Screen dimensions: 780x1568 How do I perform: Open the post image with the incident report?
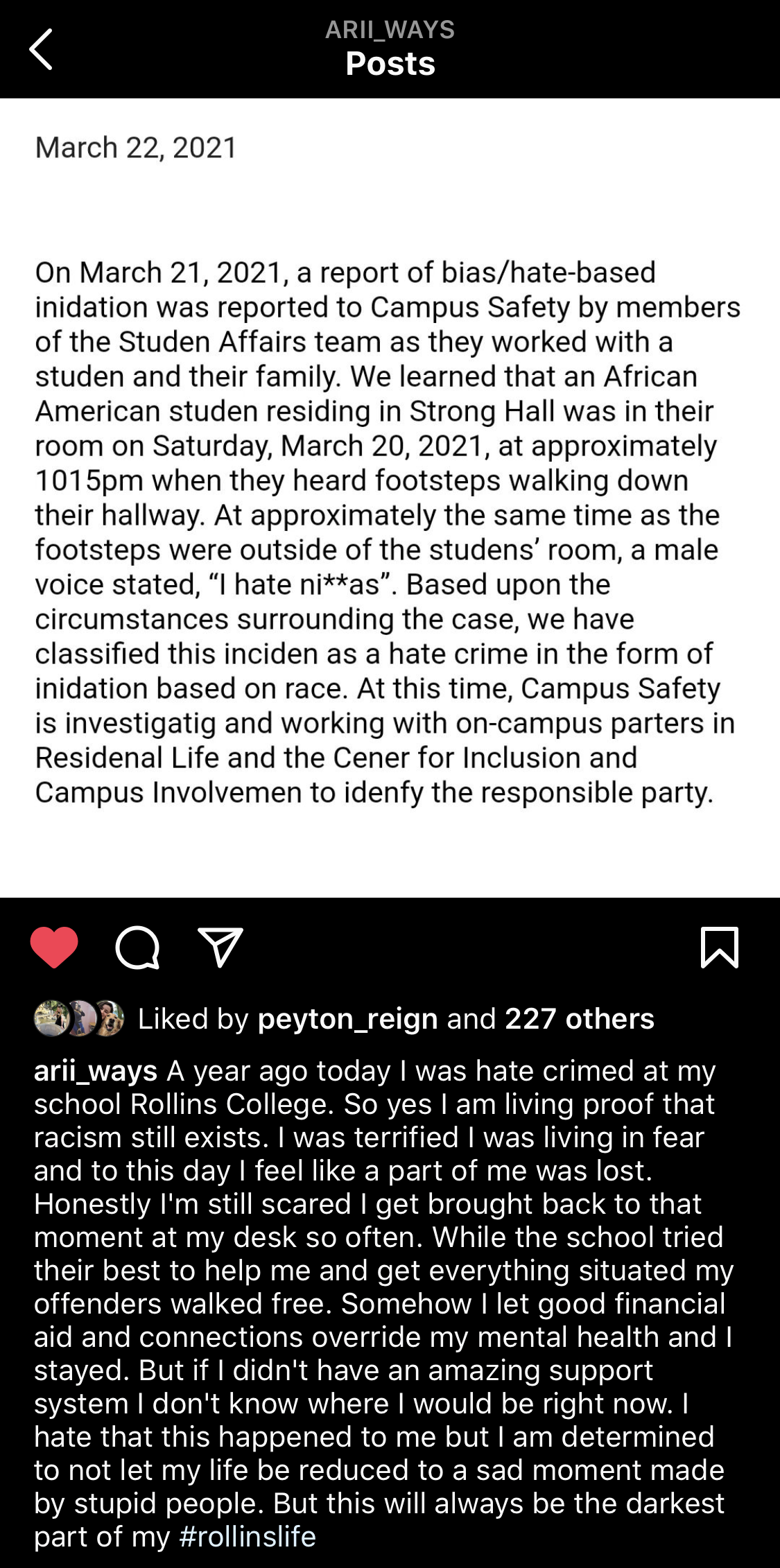coord(390,498)
